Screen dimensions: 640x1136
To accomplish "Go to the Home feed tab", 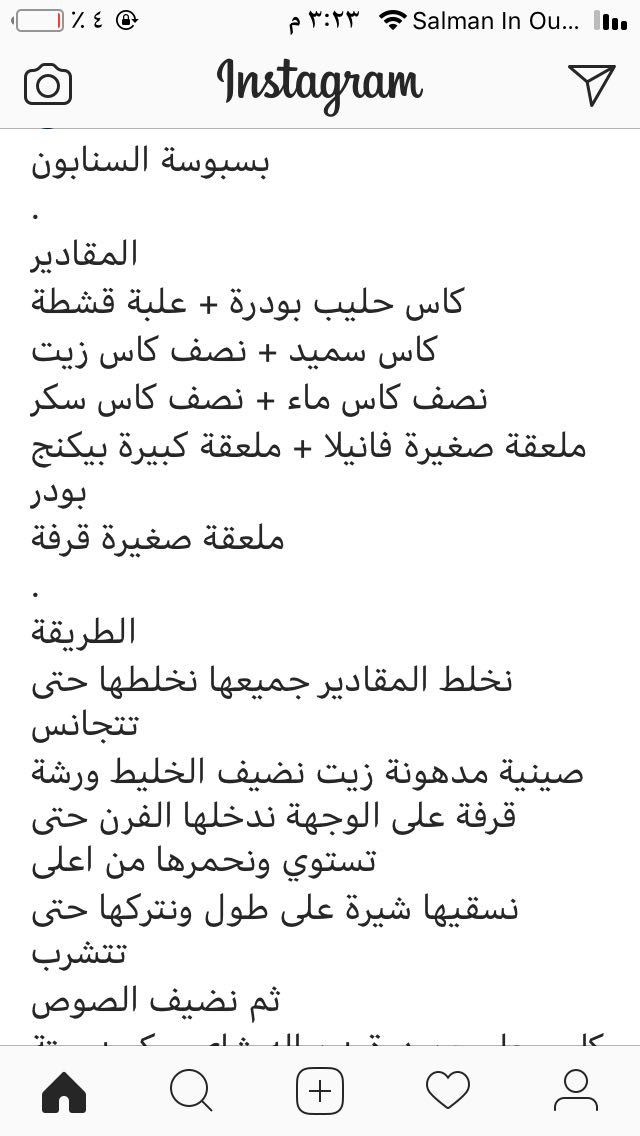I will coord(64,1090).
